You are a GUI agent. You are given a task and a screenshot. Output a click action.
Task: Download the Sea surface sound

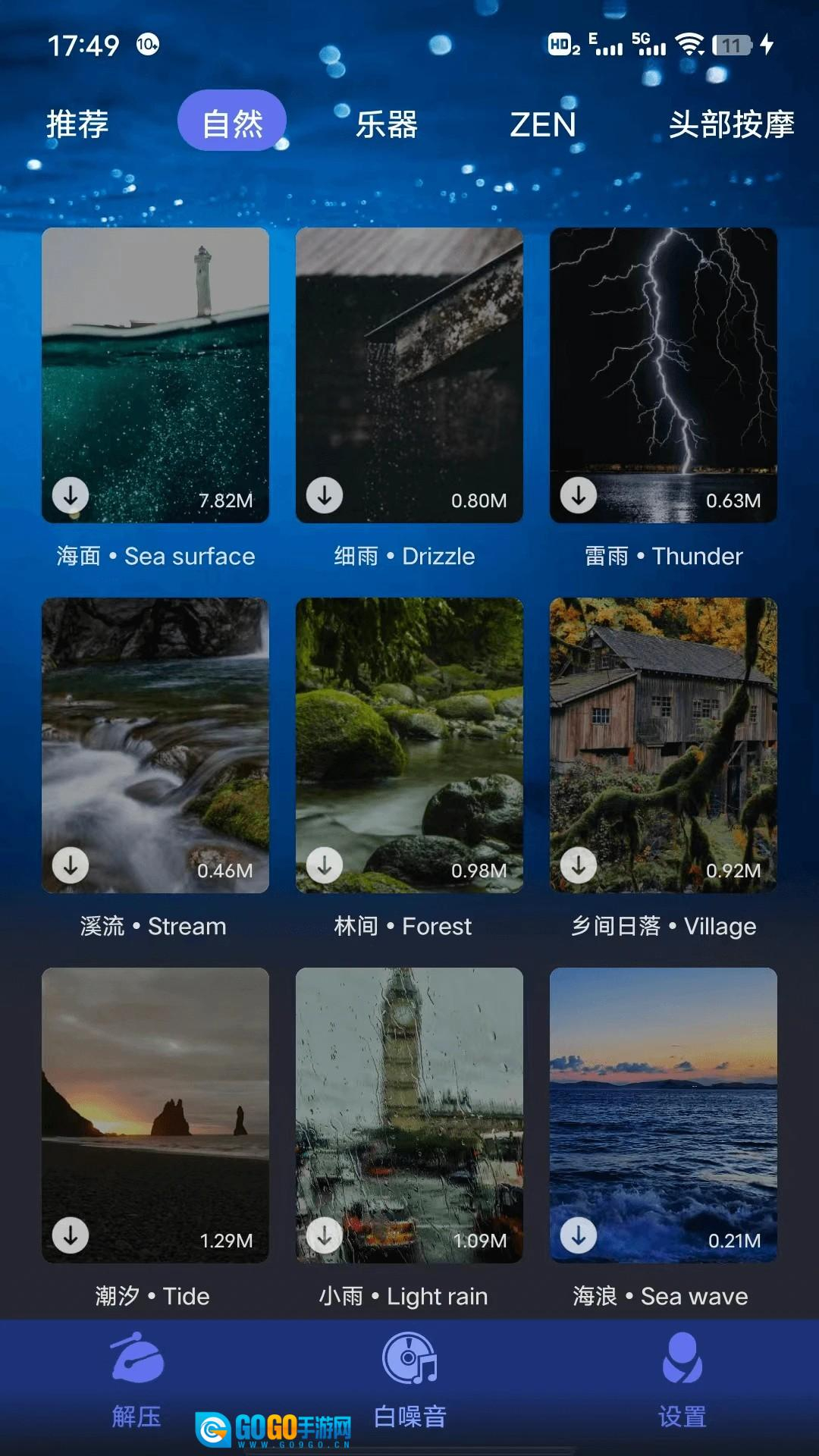click(71, 495)
